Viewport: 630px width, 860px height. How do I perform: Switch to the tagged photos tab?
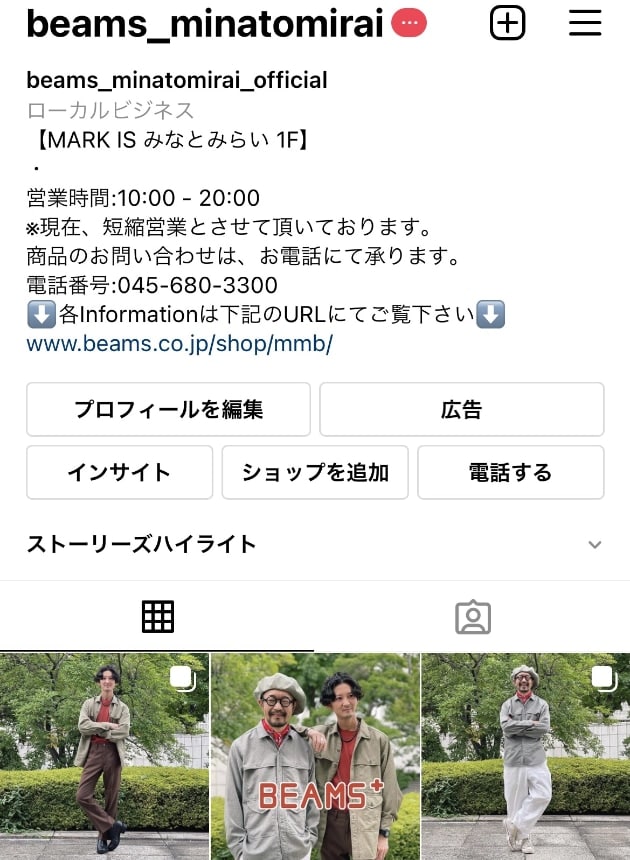472,617
